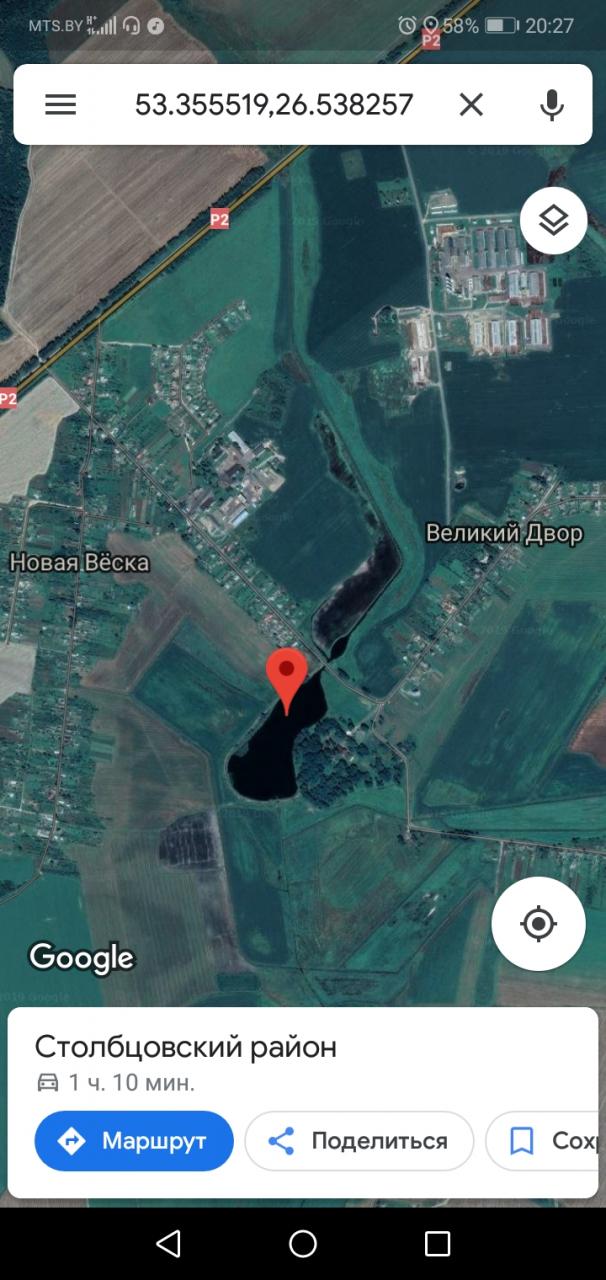Start voice search with the microphone
This screenshot has width=606, height=1280.
[551, 105]
